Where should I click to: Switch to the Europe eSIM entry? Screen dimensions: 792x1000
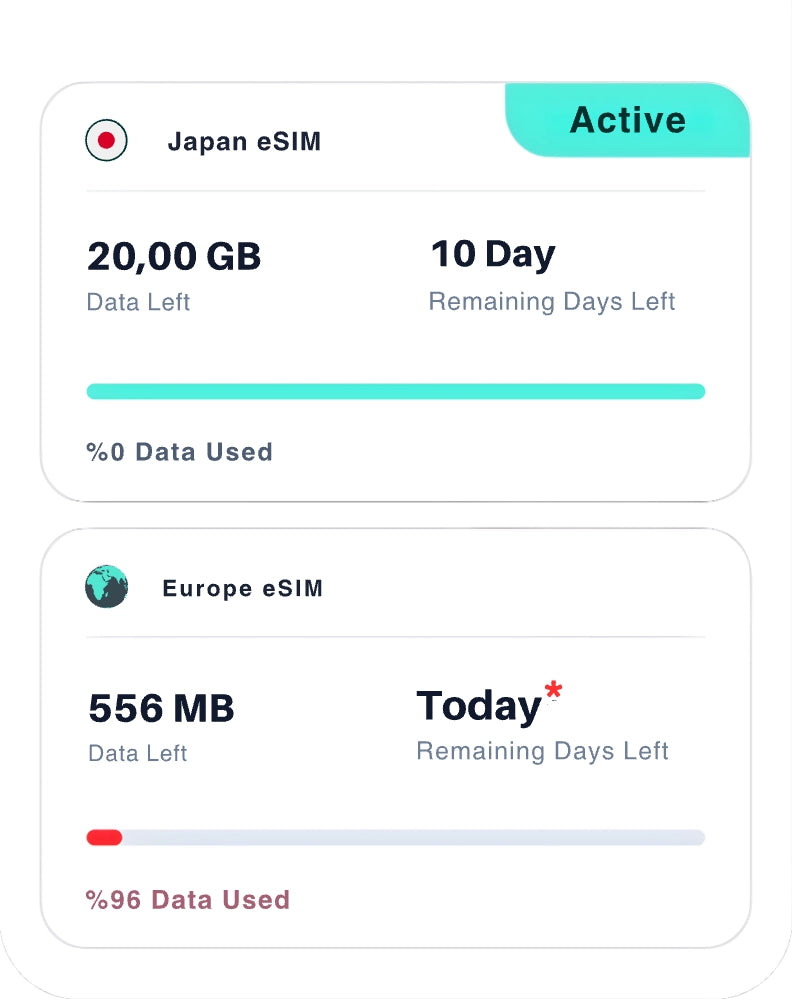coord(243,588)
